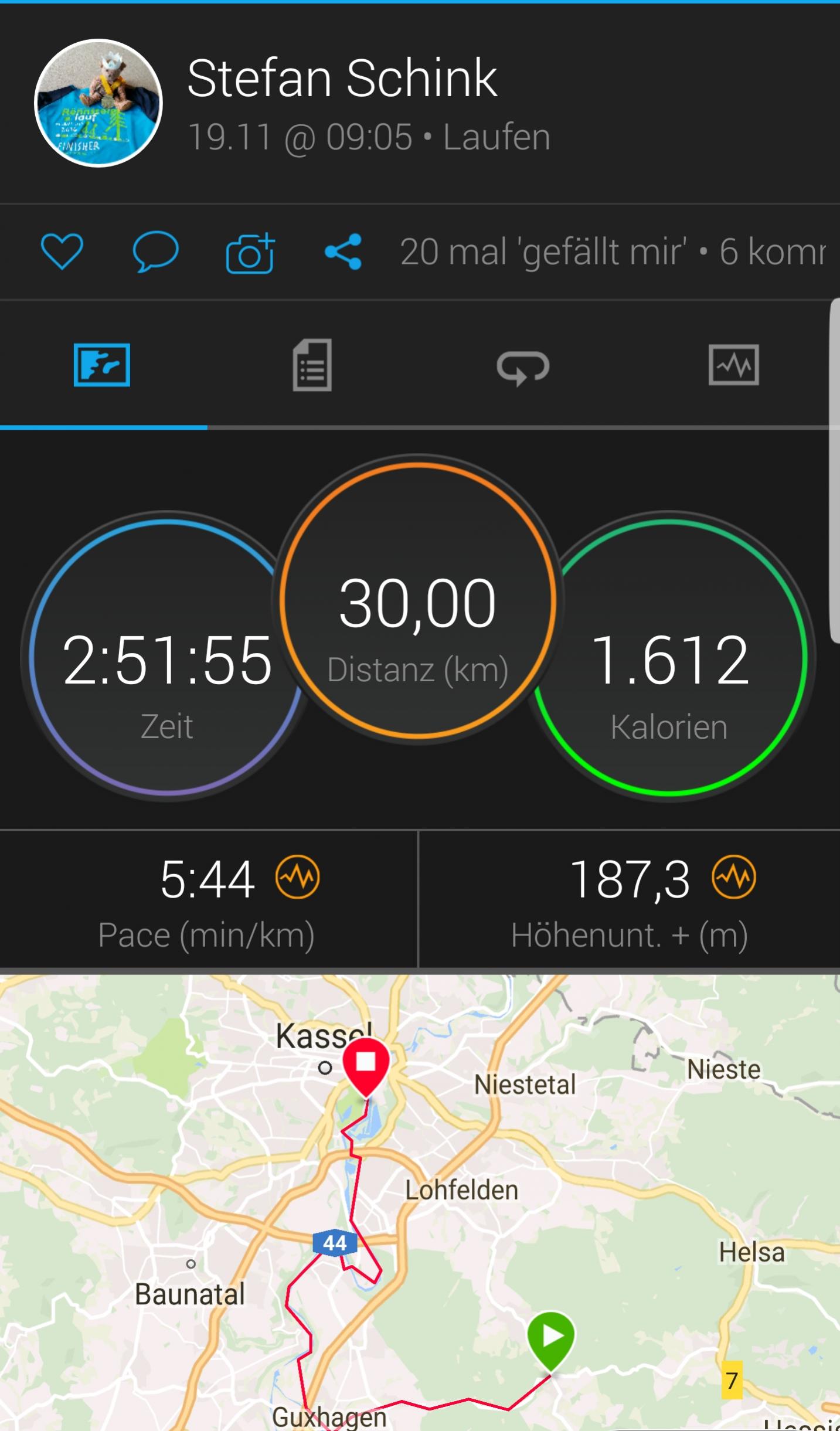
Task: Open the Pace chart icon beside 5:44
Action: coord(298,878)
